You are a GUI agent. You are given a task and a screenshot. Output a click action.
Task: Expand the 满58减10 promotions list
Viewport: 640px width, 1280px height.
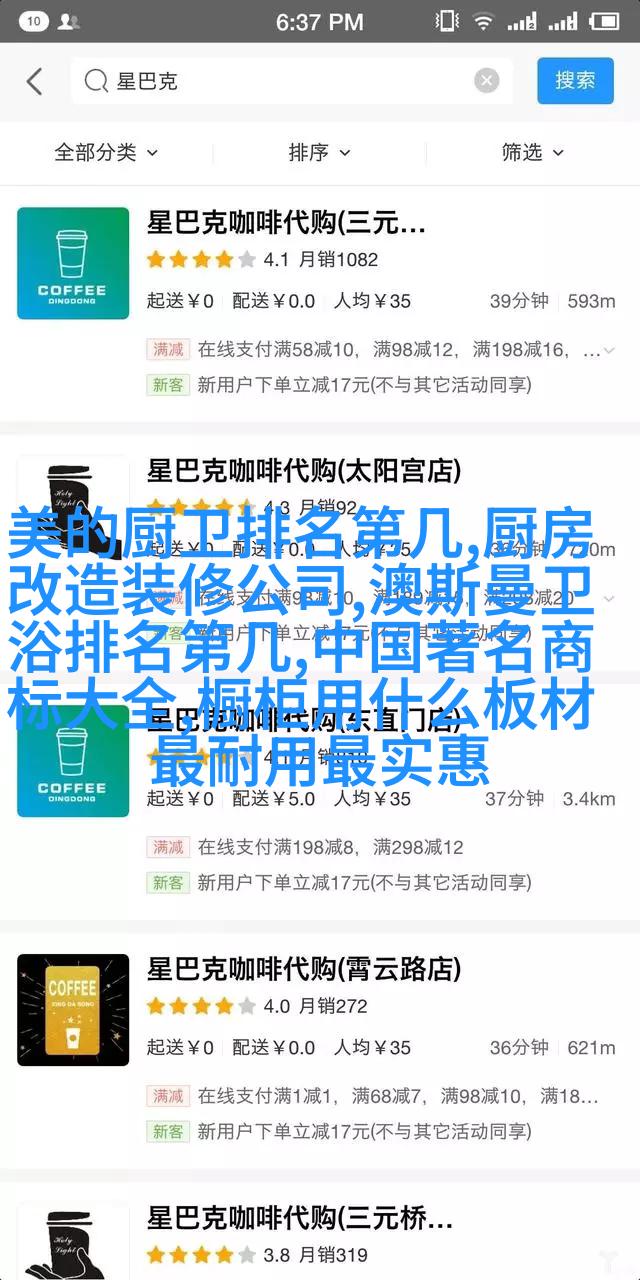coord(608,350)
